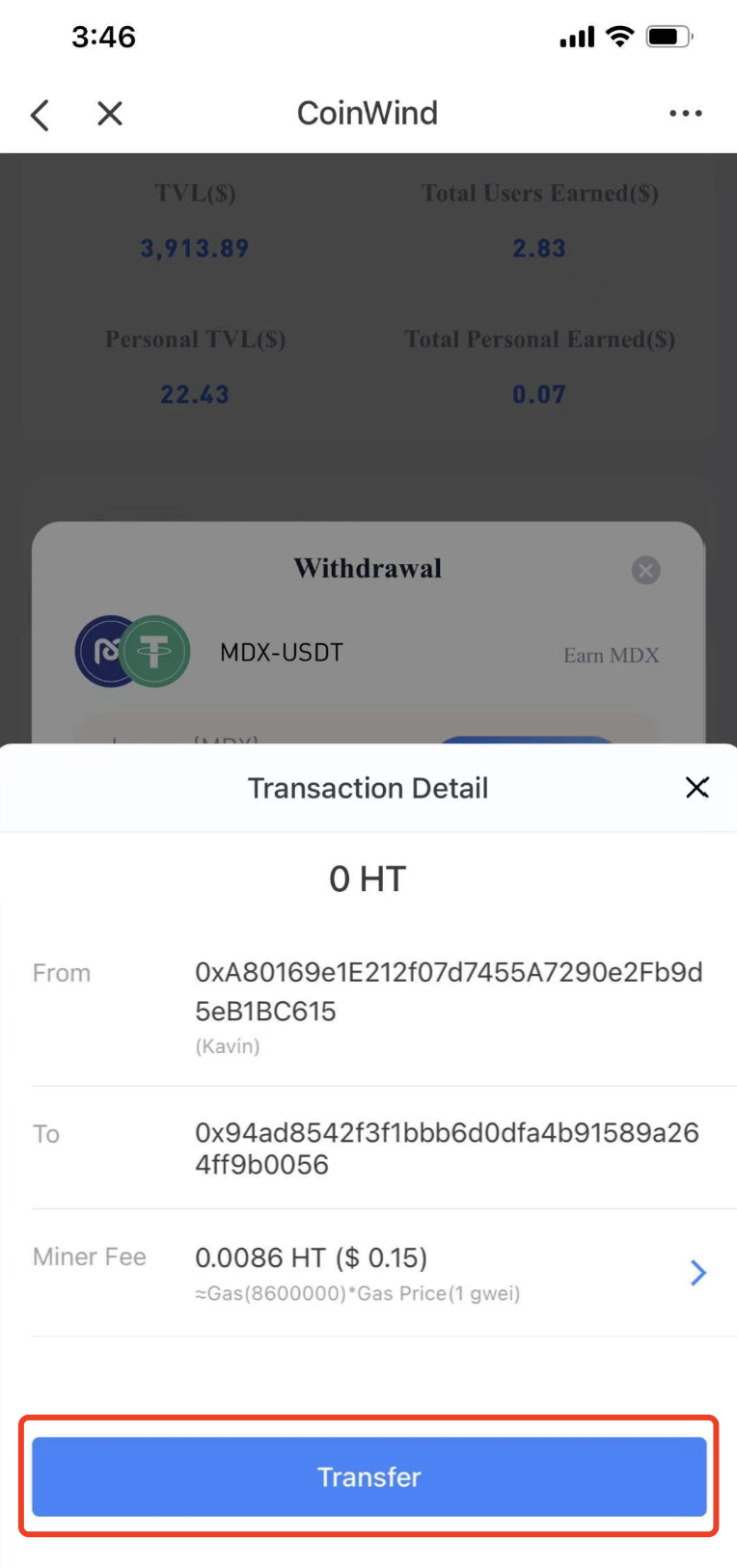Close the Transaction Detail sheet
The height and width of the screenshot is (1568, 737).
tap(696, 787)
